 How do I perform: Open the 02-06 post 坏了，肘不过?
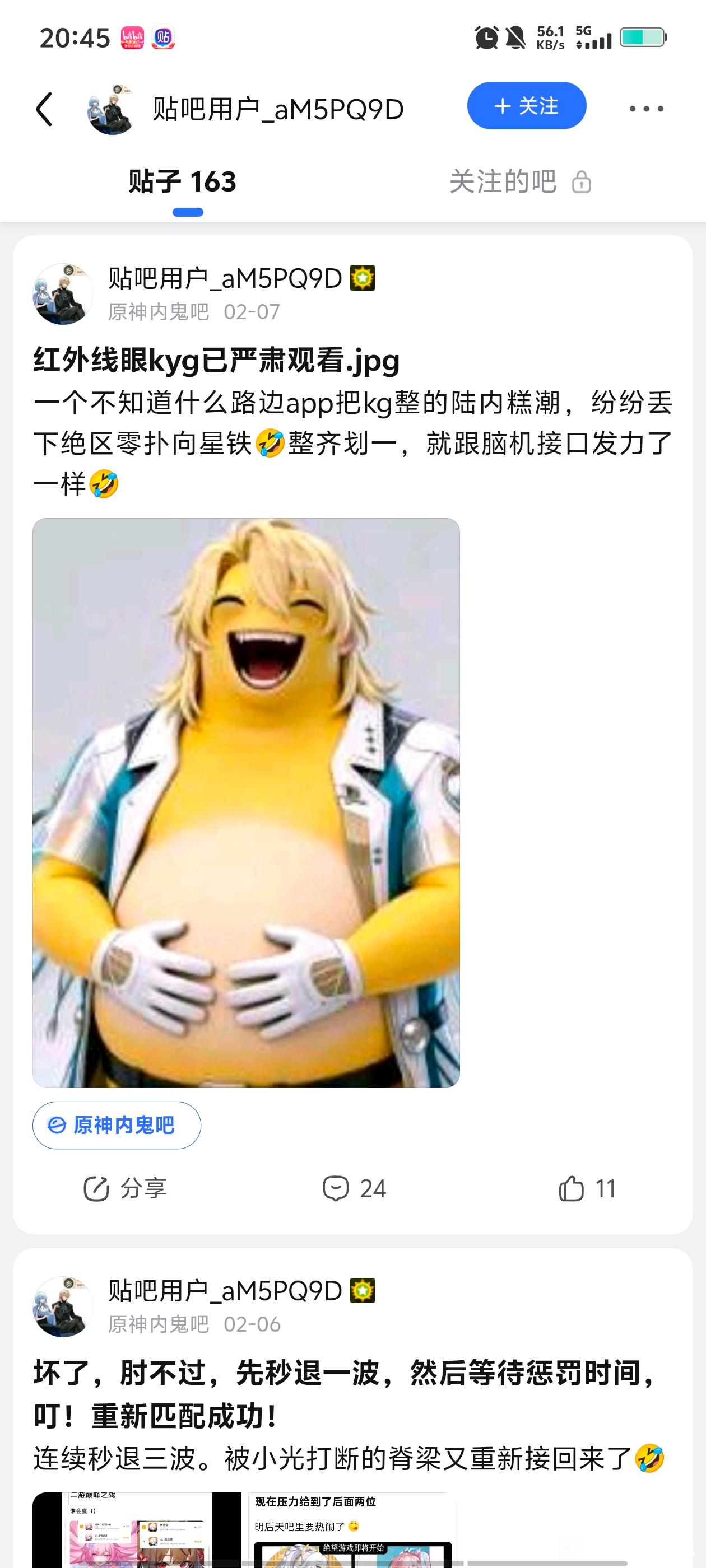coord(345,1394)
